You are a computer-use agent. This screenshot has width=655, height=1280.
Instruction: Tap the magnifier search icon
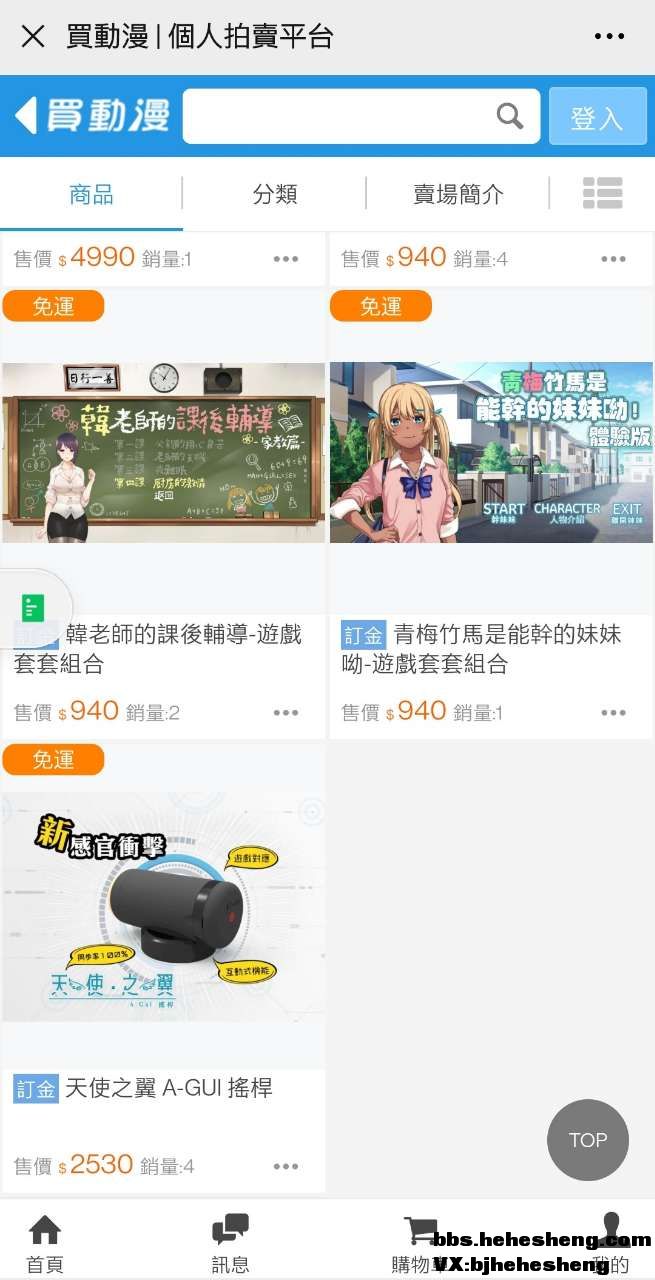[x=510, y=117]
